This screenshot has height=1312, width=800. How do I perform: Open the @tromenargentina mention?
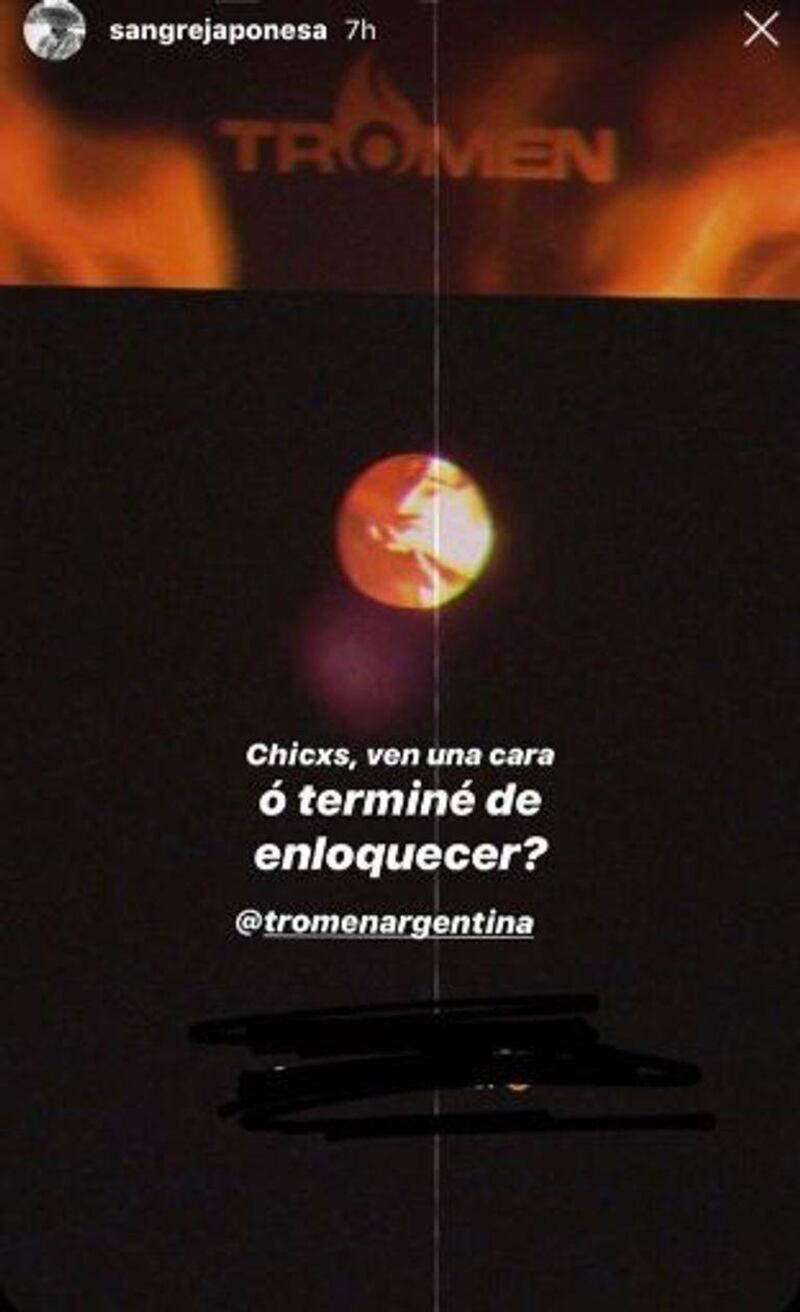384,924
